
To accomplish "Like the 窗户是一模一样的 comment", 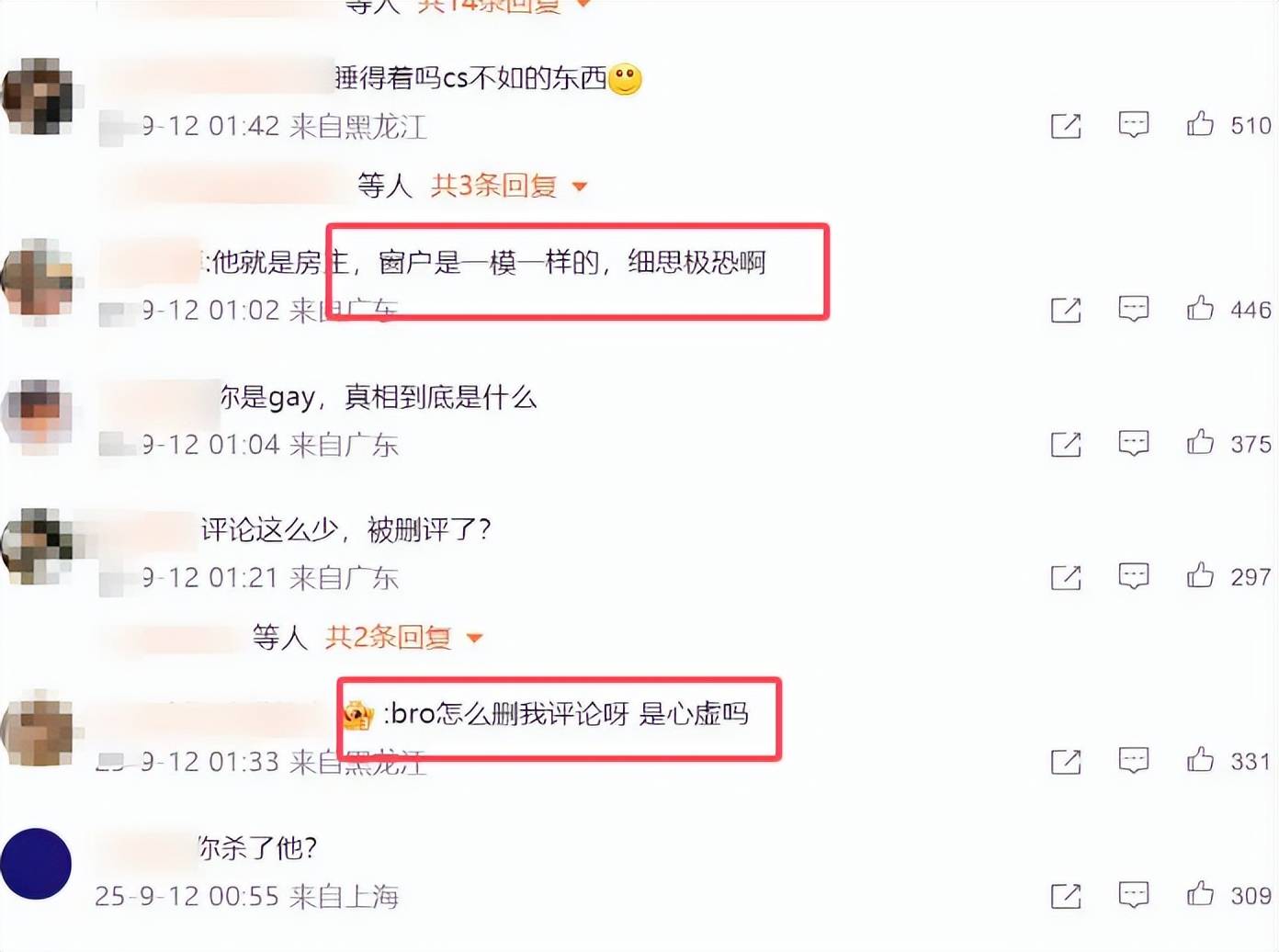I will click(x=1200, y=308).
